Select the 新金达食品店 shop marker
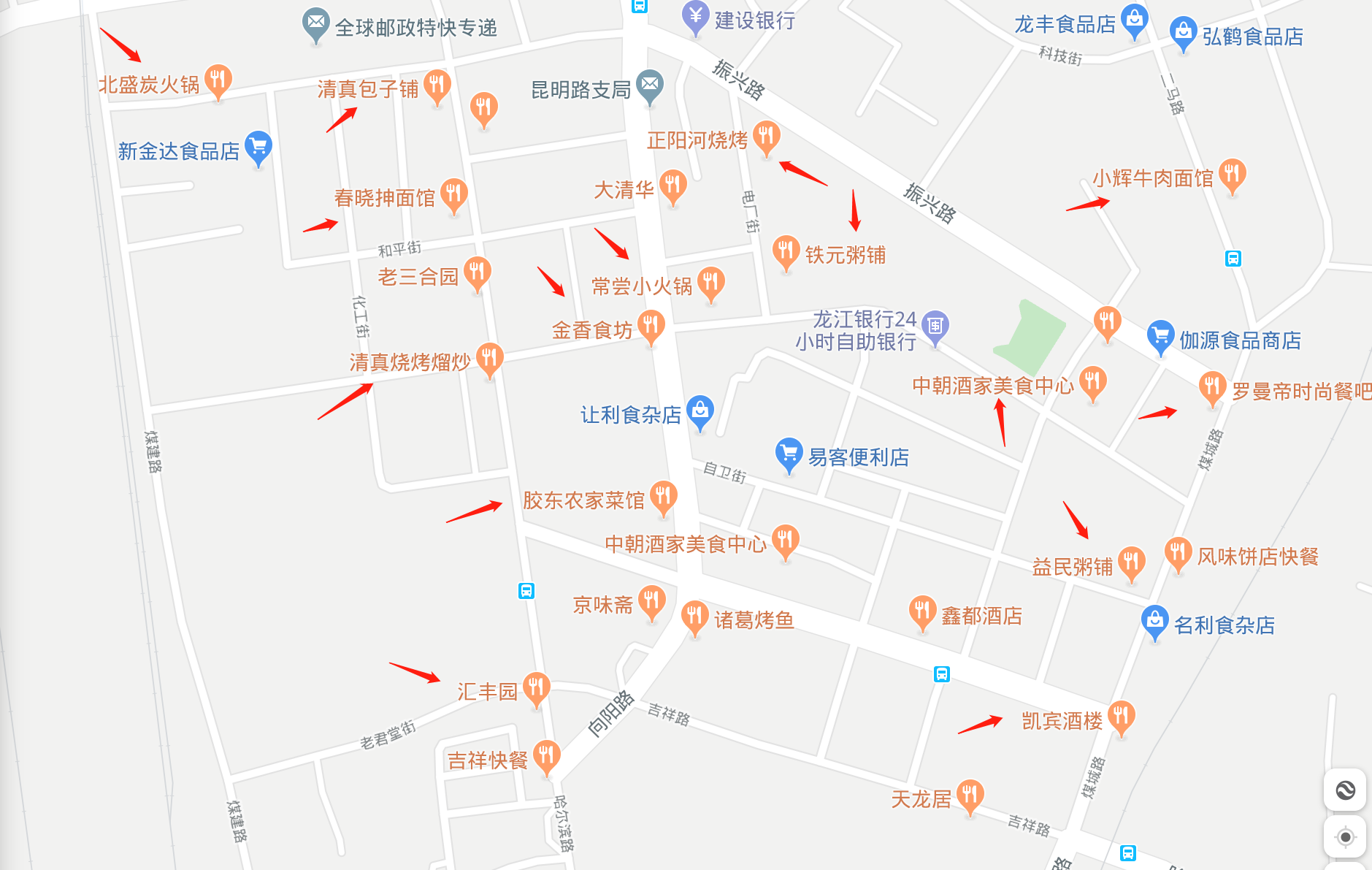1372x870 pixels. (258, 147)
